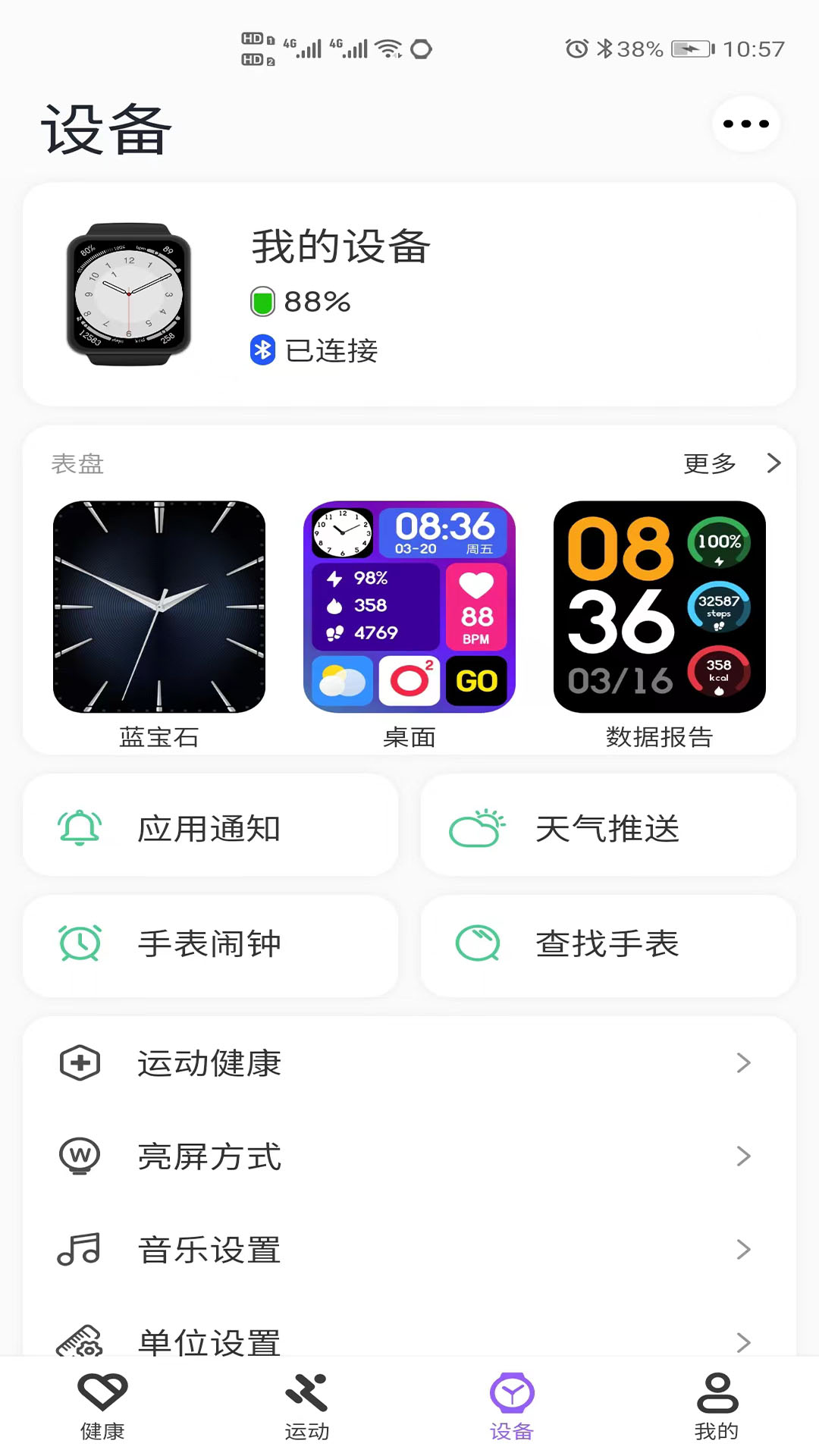Toggle the Bluetooth icon in status bar
This screenshot has height=1456, width=819.
607,48
